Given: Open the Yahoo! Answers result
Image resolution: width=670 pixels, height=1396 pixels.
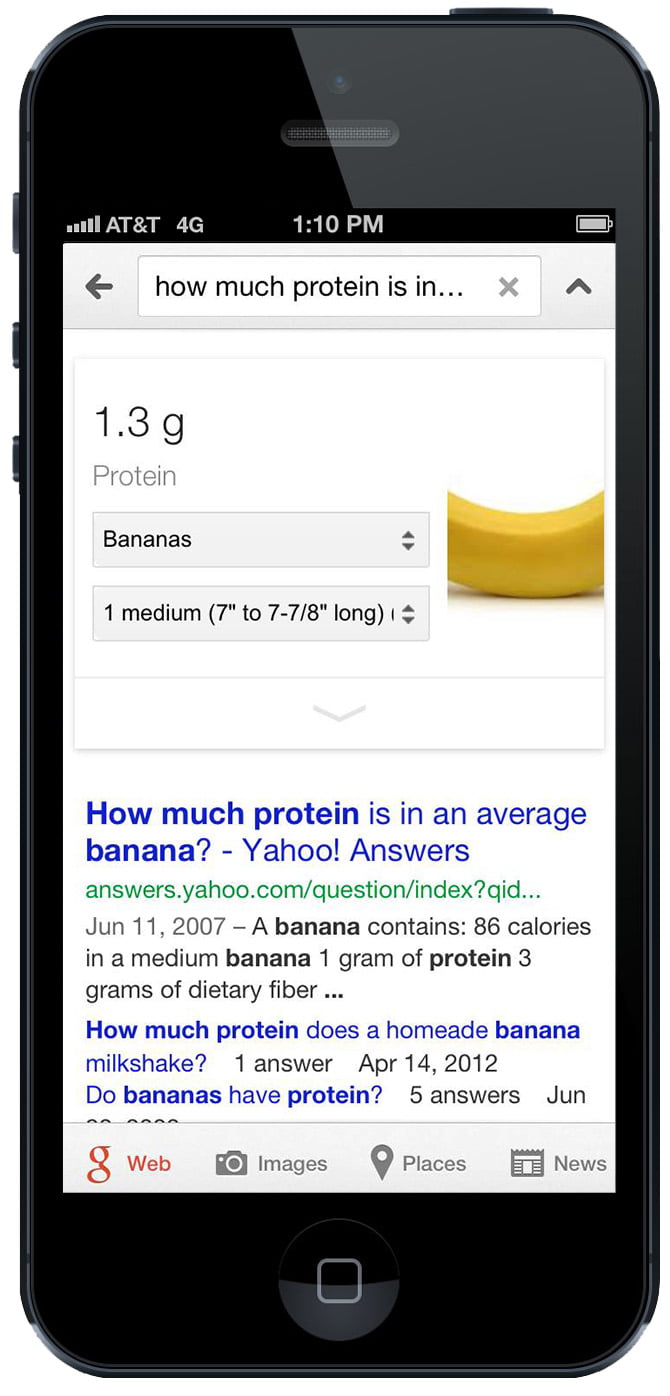Looking at the screenshot, I should click(x=336, y=832).
